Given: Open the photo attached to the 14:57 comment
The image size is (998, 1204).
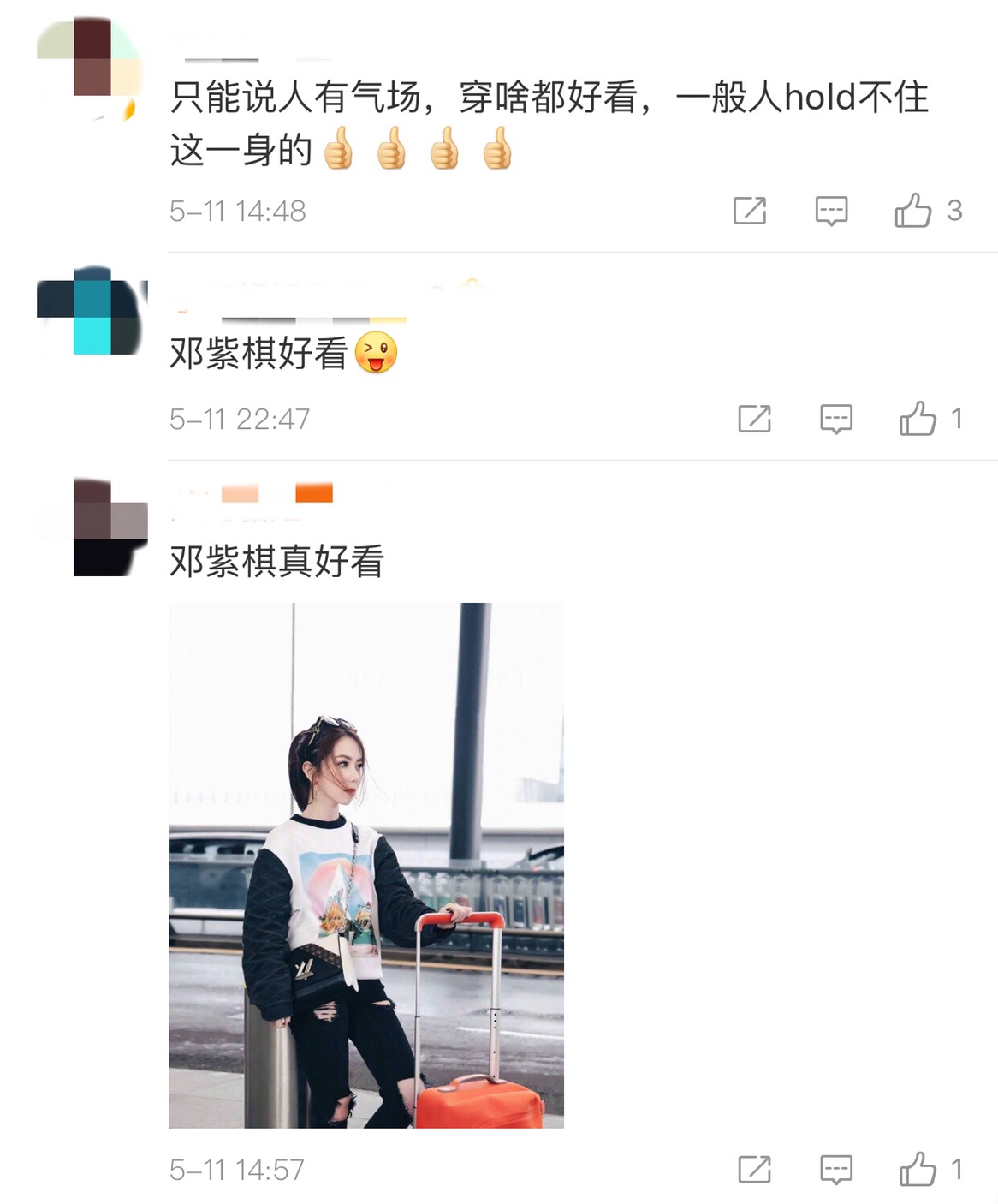Looking at the screenshot, I should tap(366, 865).
